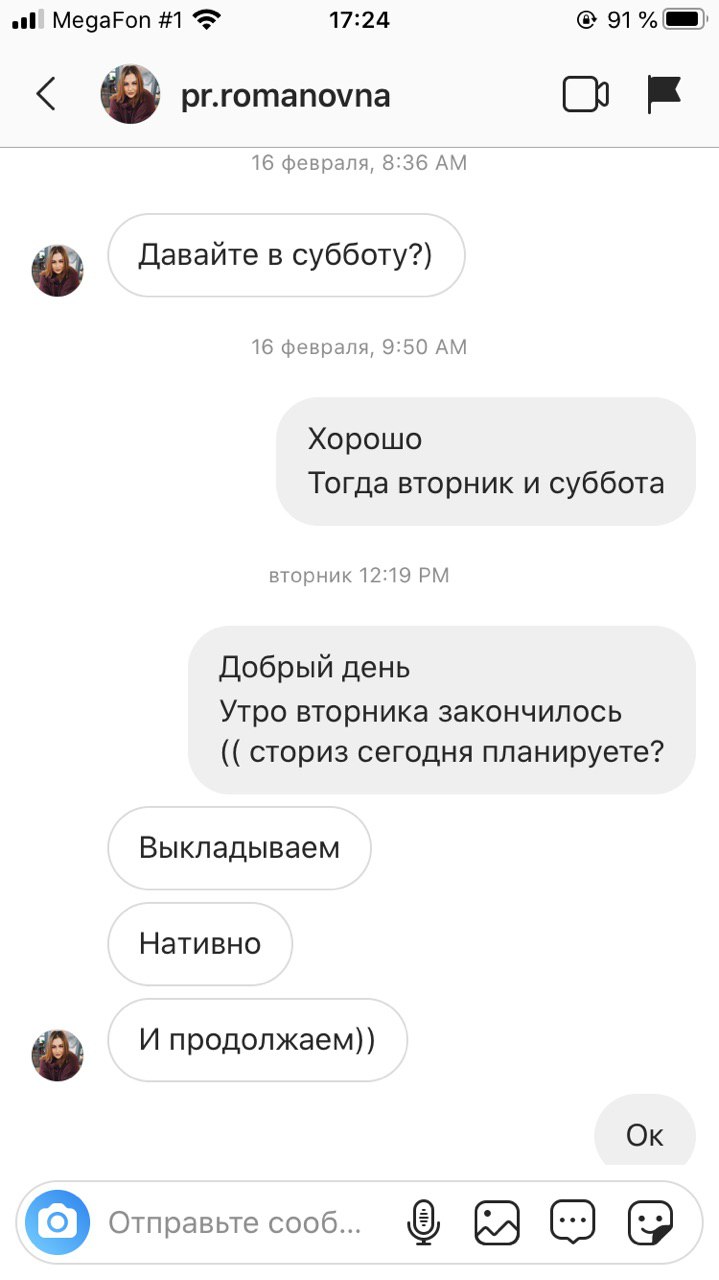Pick an image from the gallery

pos(497,1222)
